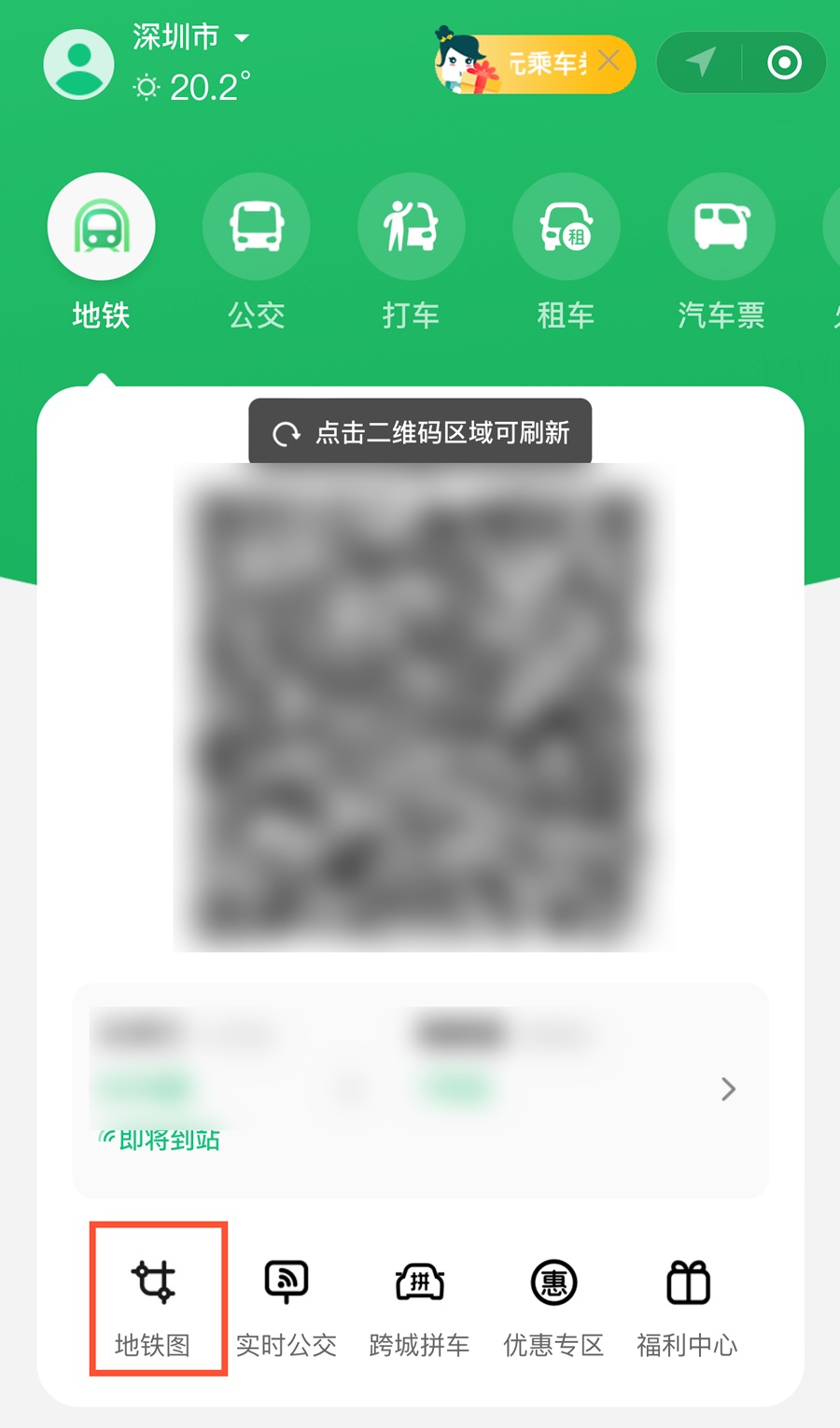Image resolution: width=840 pixels, height=1428 pixels.
Task: Dismiss the 元乘车 promo banner
Action: tap(609, 61)
